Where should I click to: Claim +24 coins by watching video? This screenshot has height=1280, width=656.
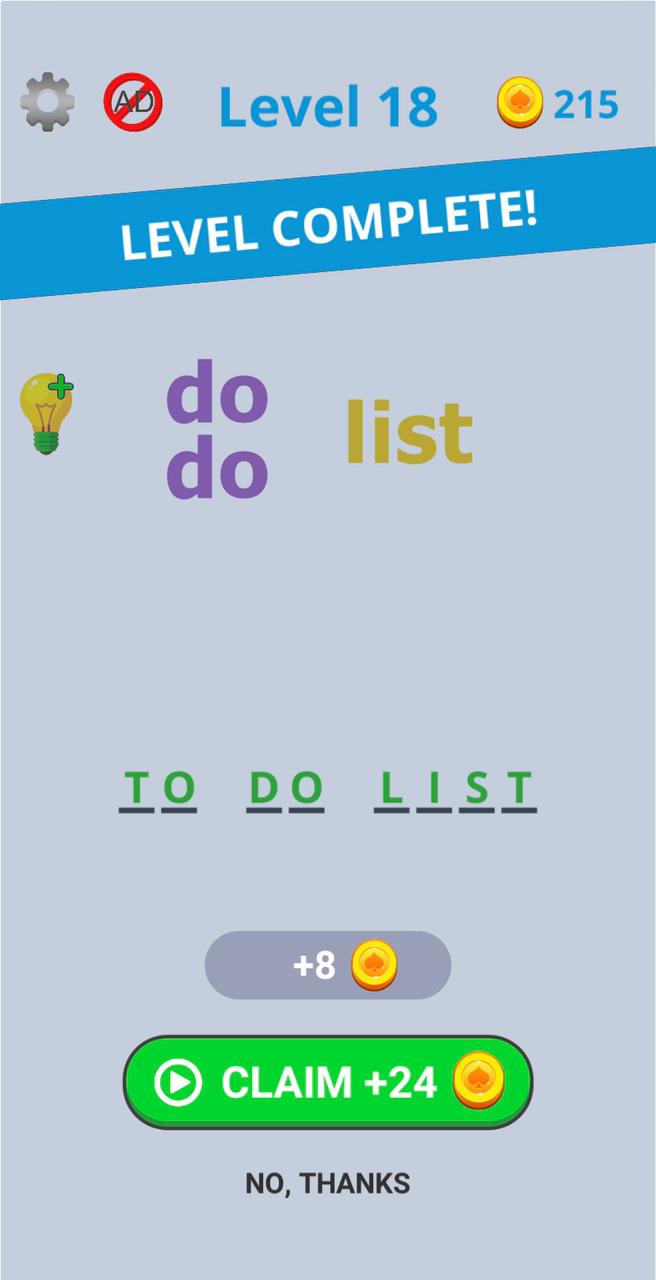tap(327, 1083)
